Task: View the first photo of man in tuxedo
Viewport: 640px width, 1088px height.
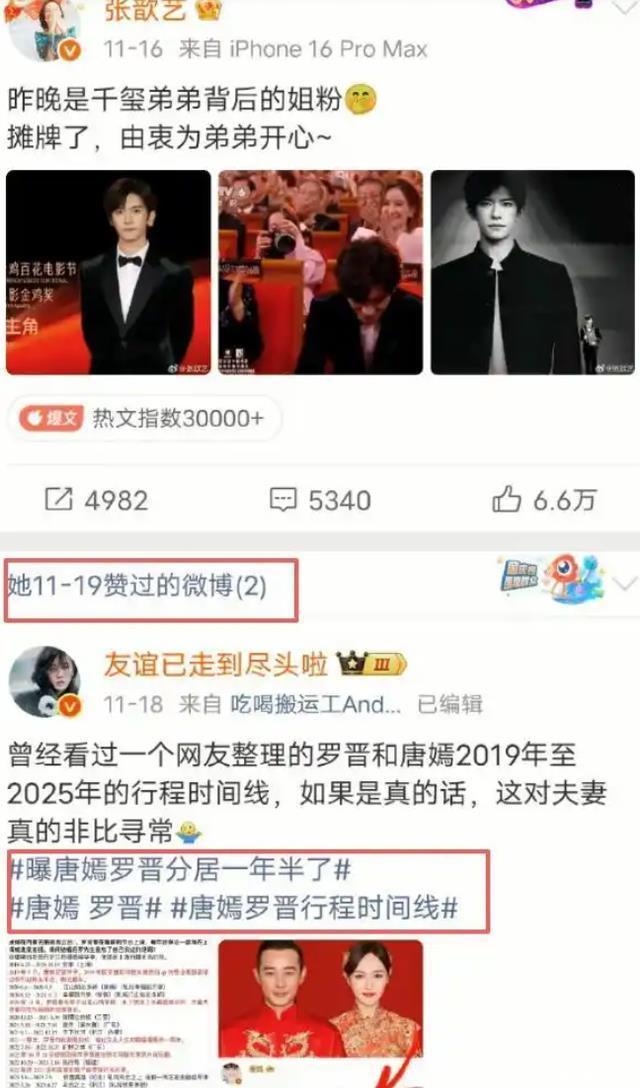Action: tap(108, 272)
